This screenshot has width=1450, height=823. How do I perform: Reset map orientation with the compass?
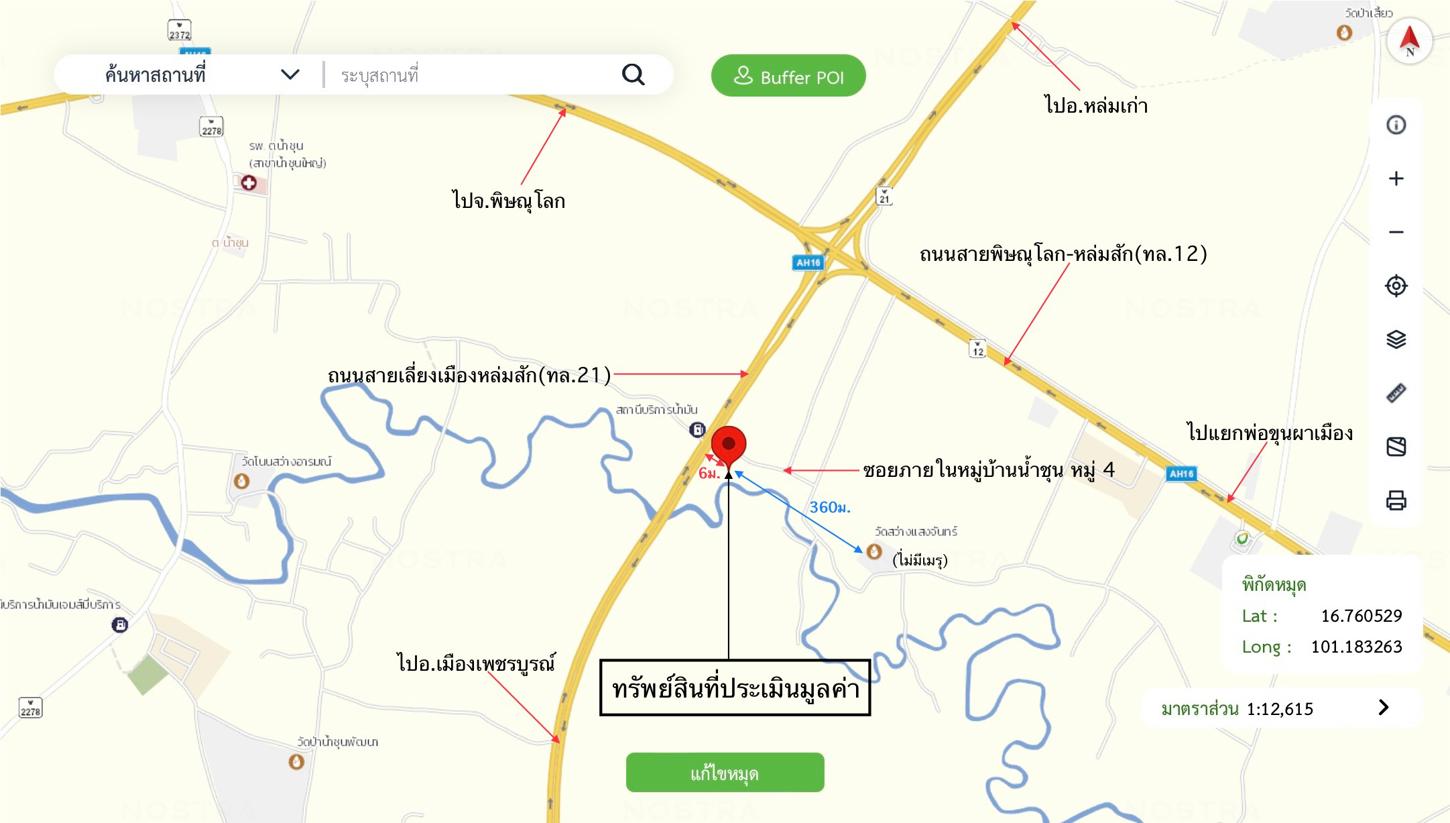[1410, 41]
